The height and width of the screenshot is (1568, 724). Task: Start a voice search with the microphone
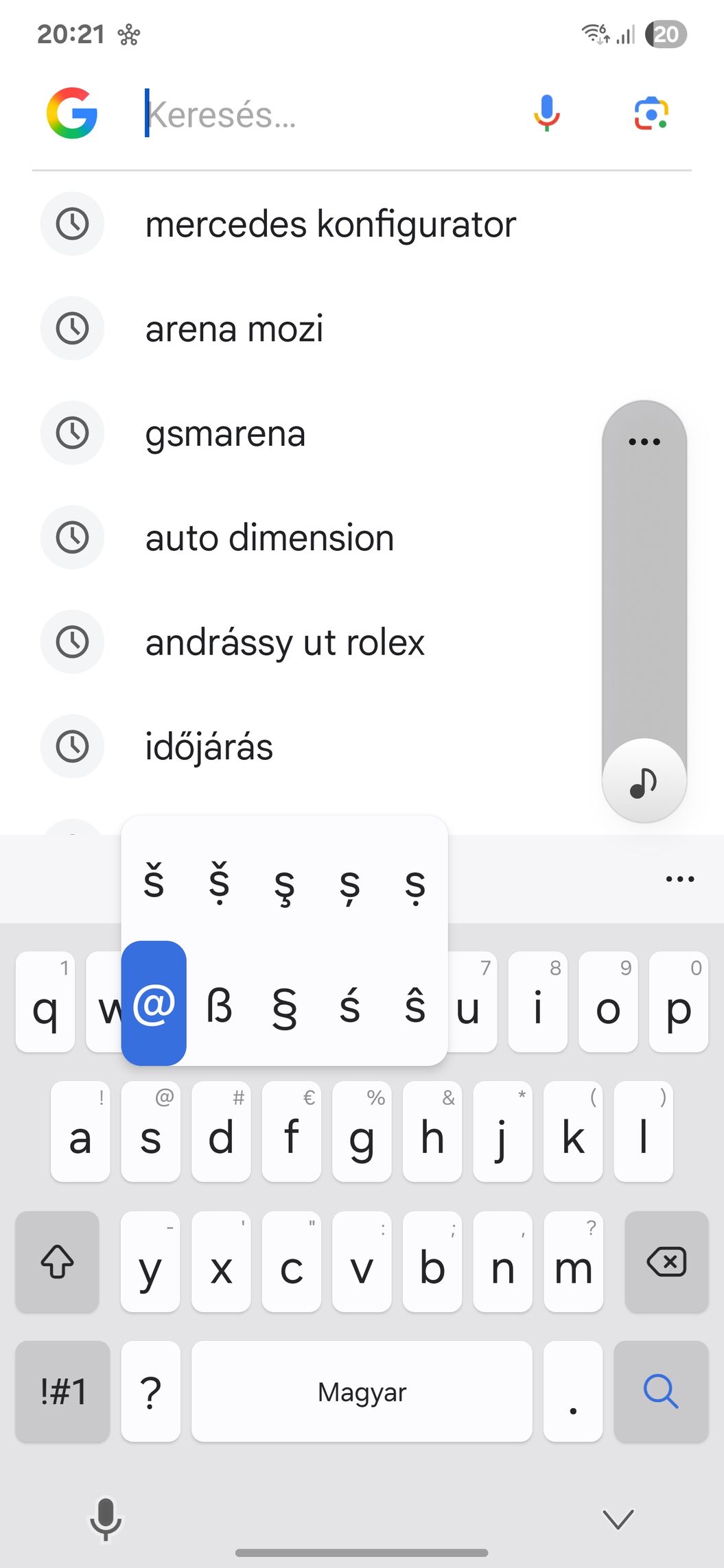click(x=546, y=114)
